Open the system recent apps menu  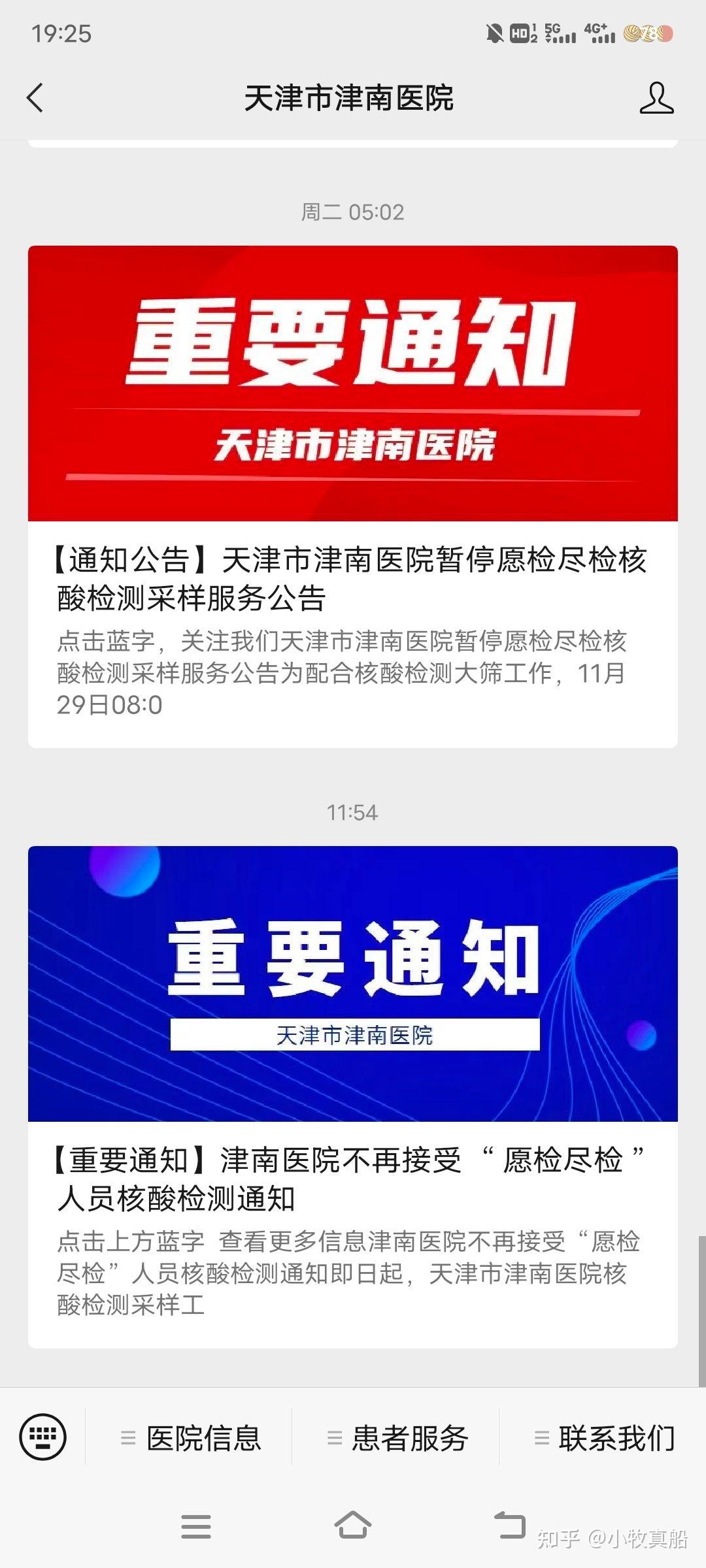pos(195,1526)
